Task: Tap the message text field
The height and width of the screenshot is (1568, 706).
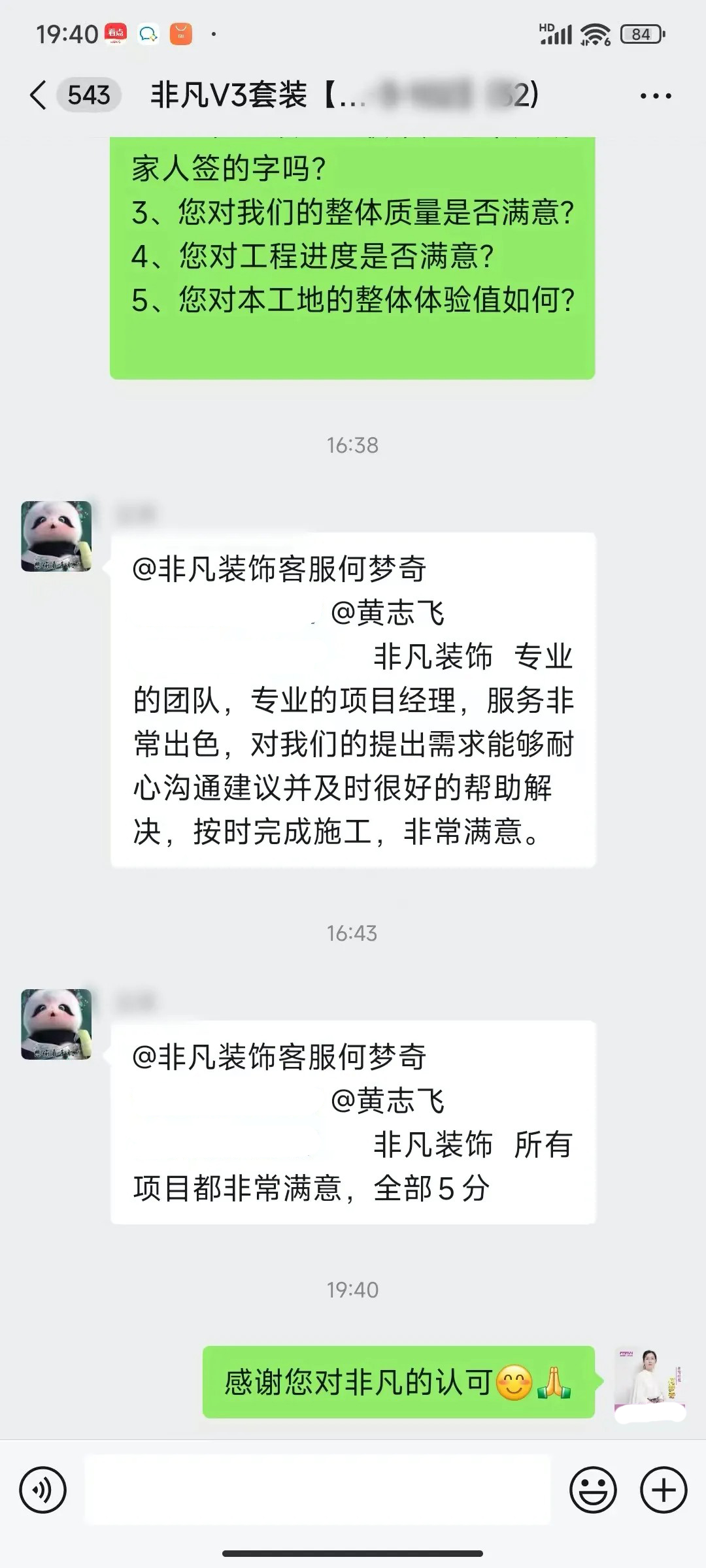Action: pyautogui.click(x=317, y=1490)
